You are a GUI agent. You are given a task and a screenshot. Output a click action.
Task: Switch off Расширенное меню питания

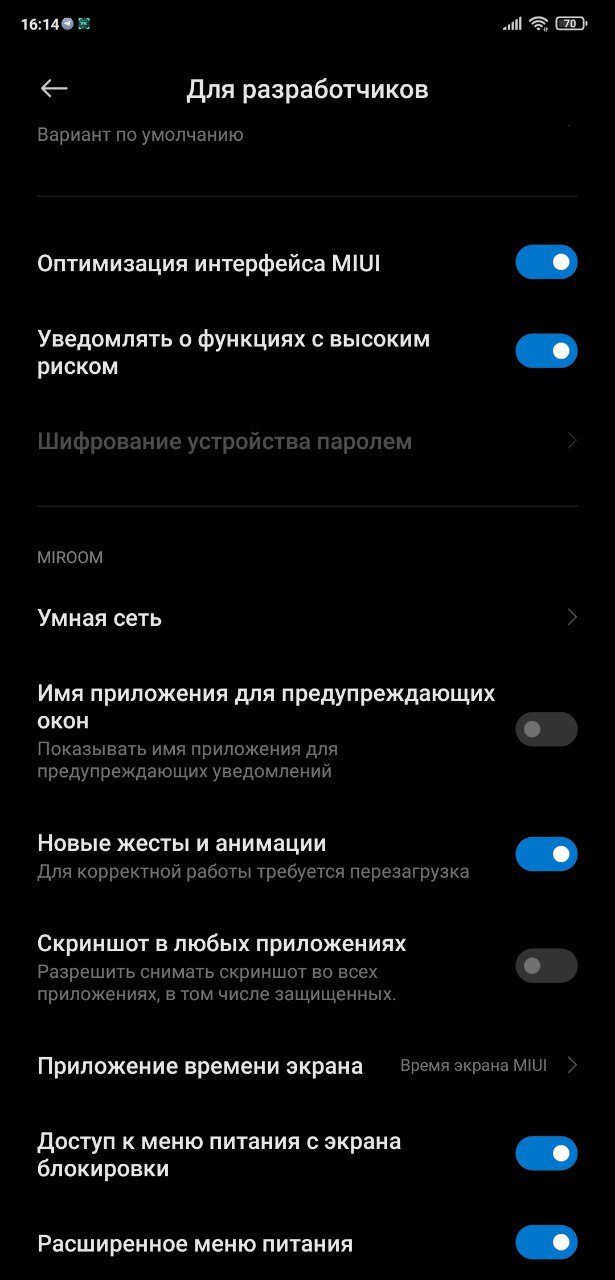546,1243
